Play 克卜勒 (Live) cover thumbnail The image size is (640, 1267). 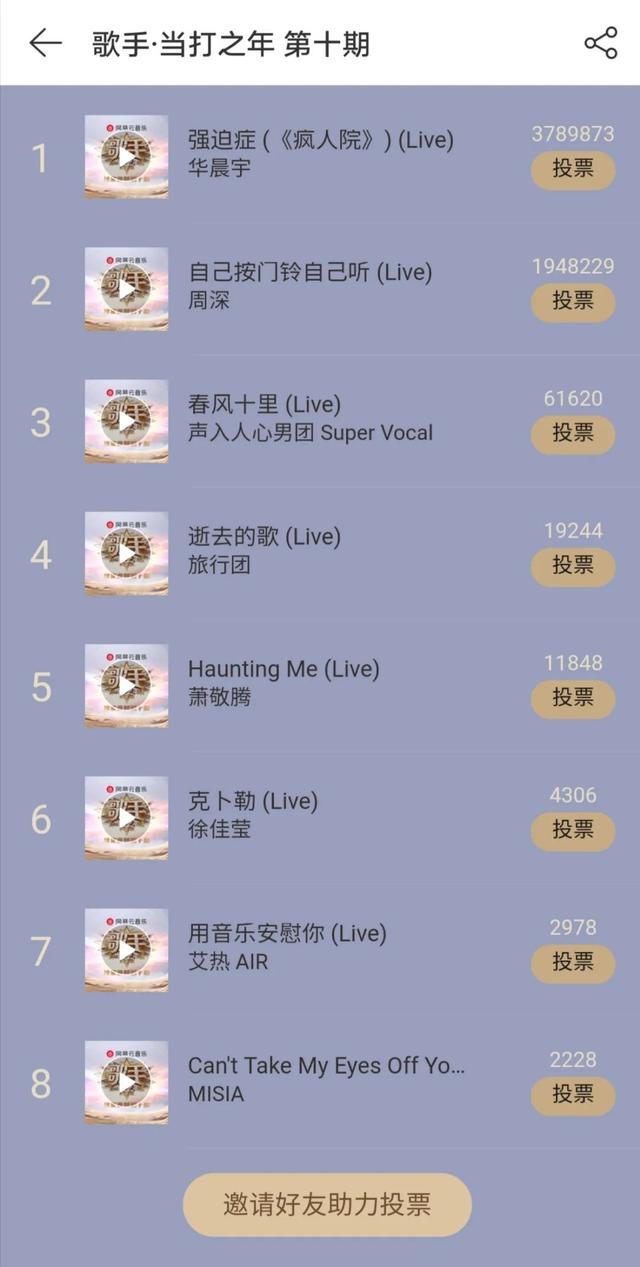point(126,818)
